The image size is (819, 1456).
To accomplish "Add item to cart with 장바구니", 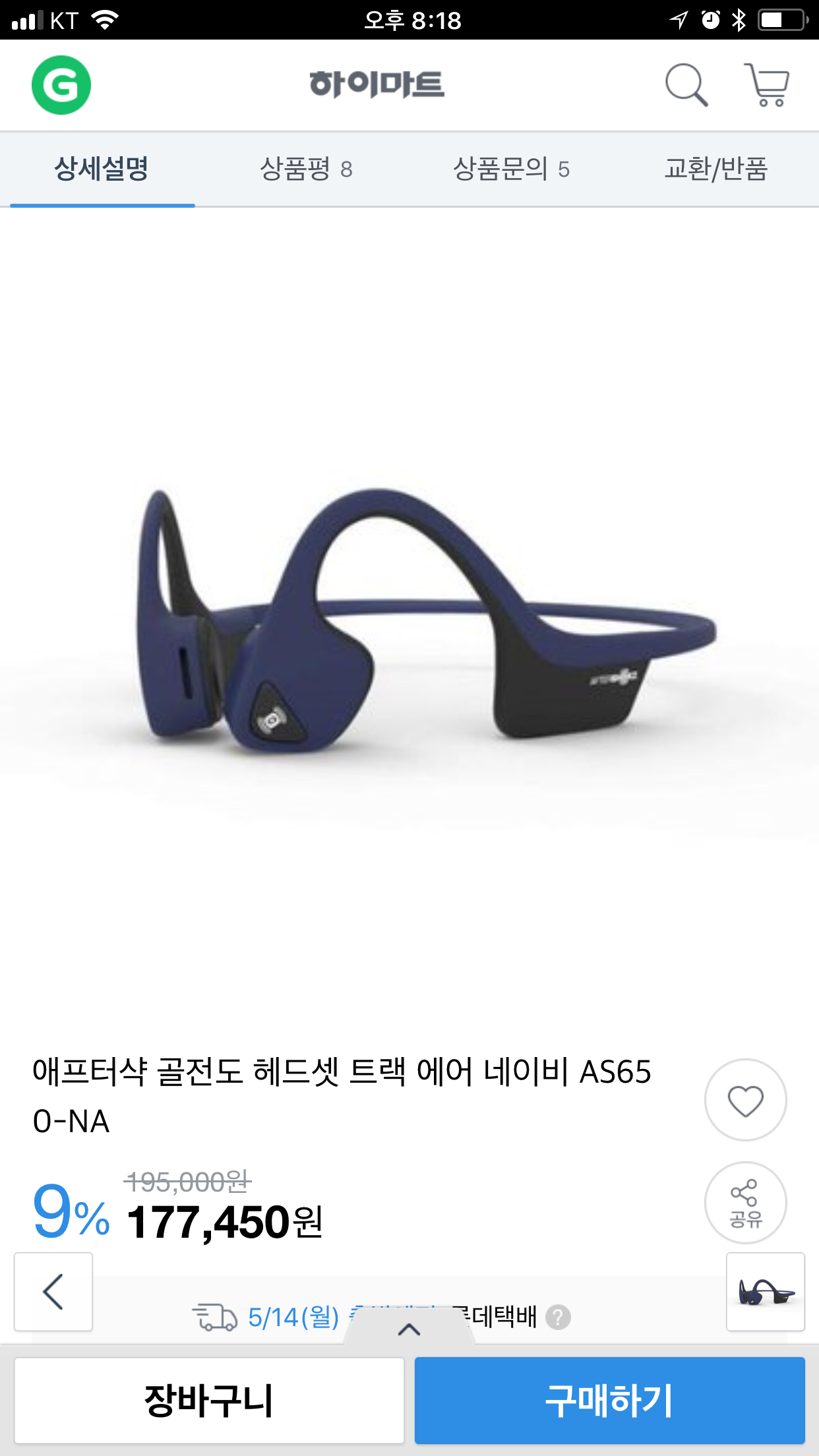I will click(209, 1401).
